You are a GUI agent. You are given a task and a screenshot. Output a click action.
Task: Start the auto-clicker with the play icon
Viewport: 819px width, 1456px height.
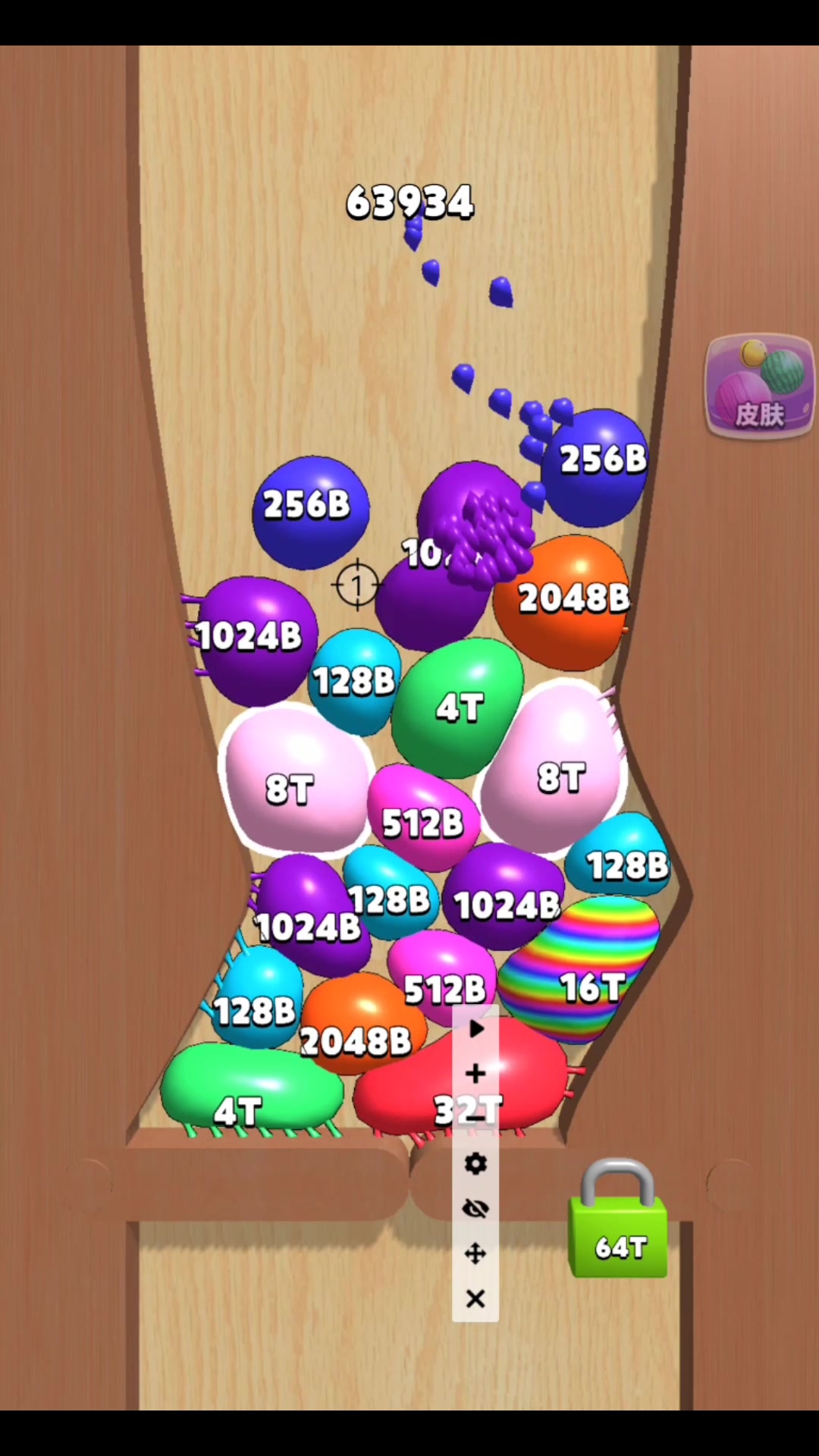[x=475, y=1029]
